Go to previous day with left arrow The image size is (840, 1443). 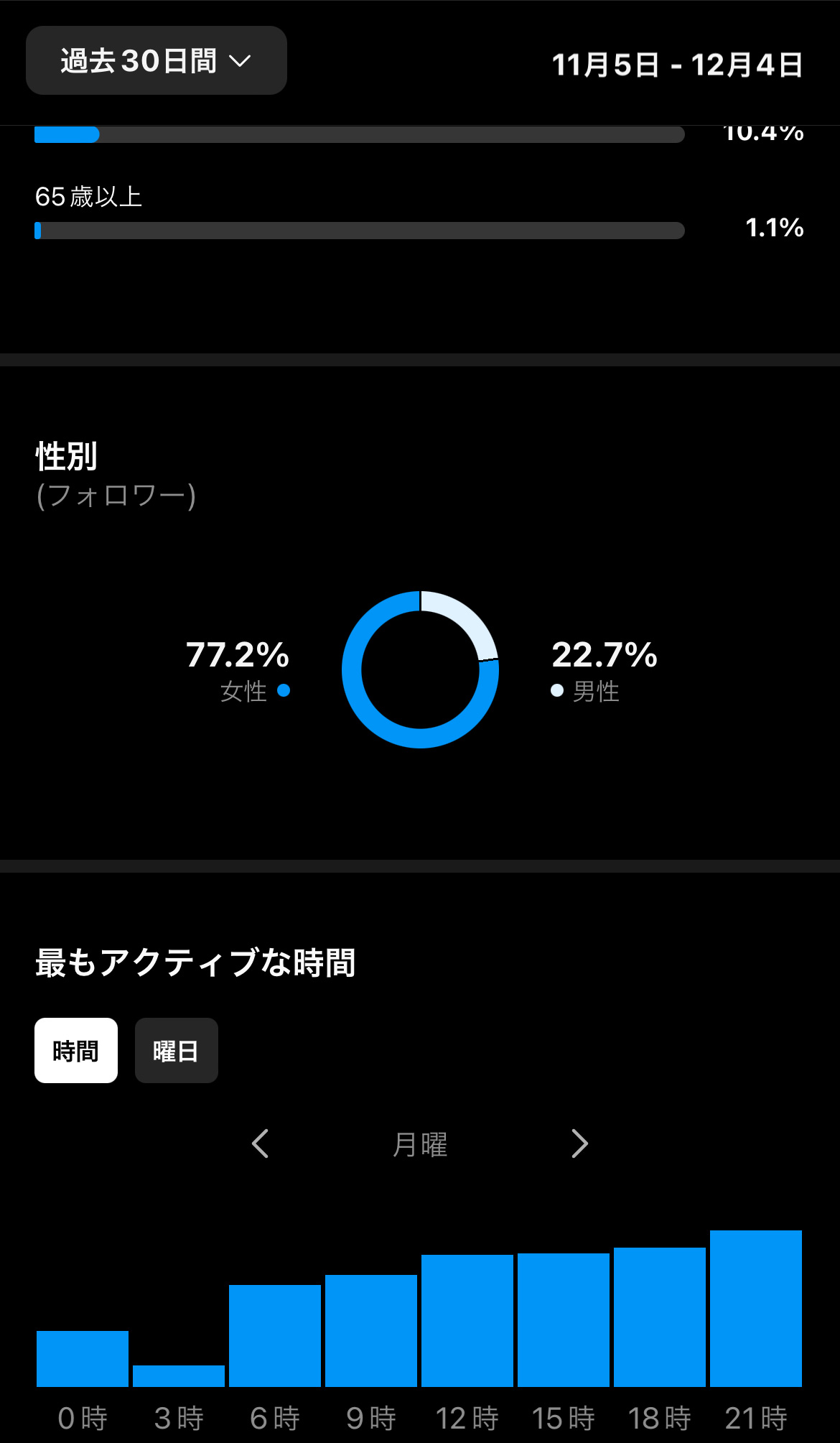[x=261, y=1143]
